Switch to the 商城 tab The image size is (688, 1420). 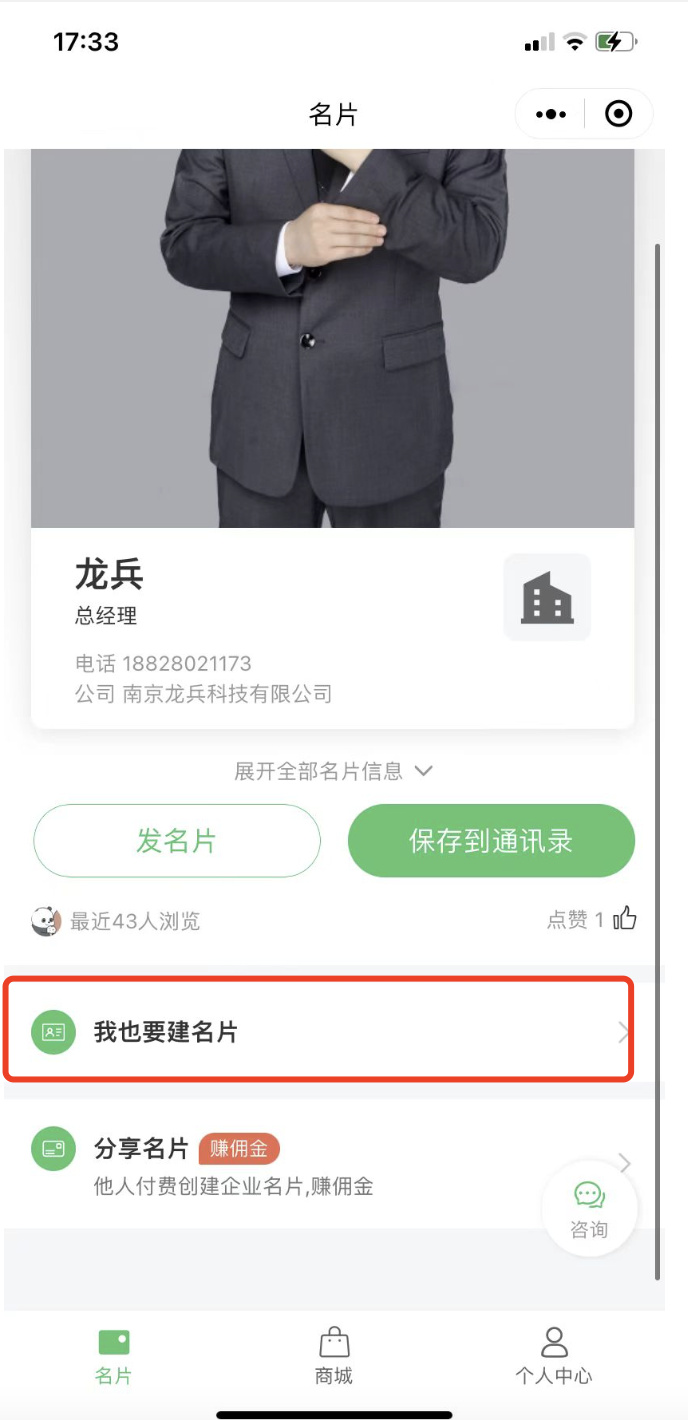point(334,1355)
